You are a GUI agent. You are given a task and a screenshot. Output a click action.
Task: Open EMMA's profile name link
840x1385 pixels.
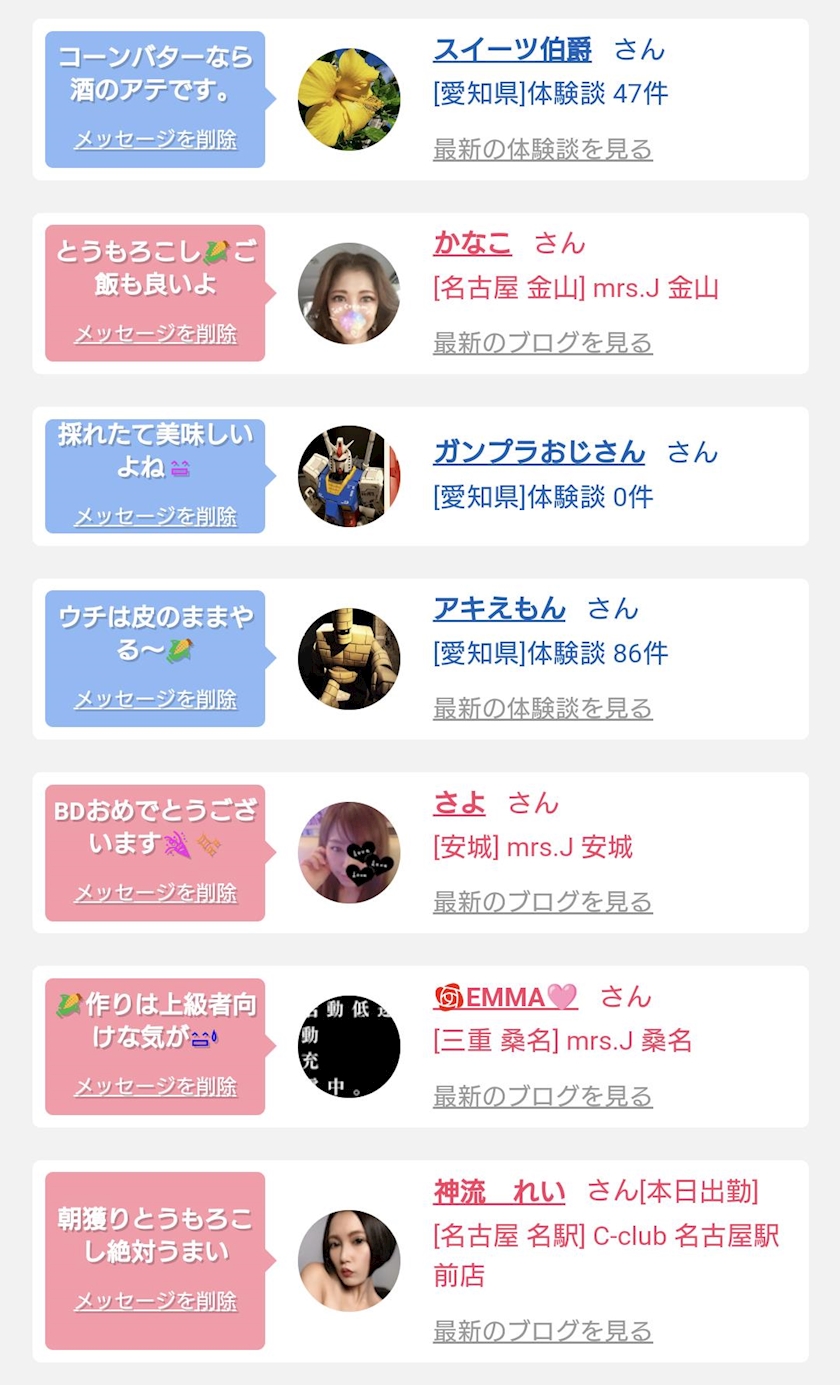pos(505,997)
